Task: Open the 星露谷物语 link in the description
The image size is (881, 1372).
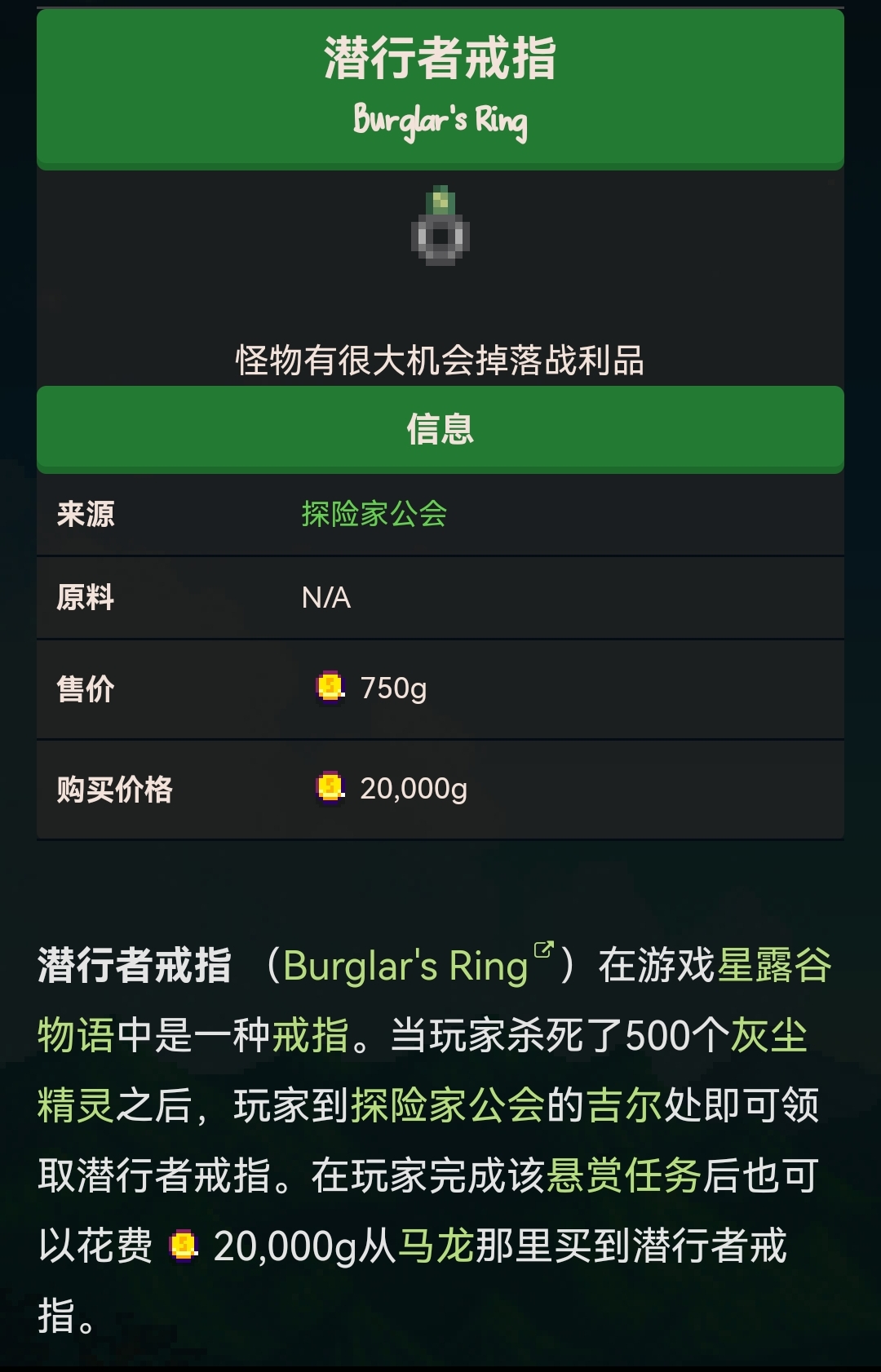Action: (x=773, y=966)
